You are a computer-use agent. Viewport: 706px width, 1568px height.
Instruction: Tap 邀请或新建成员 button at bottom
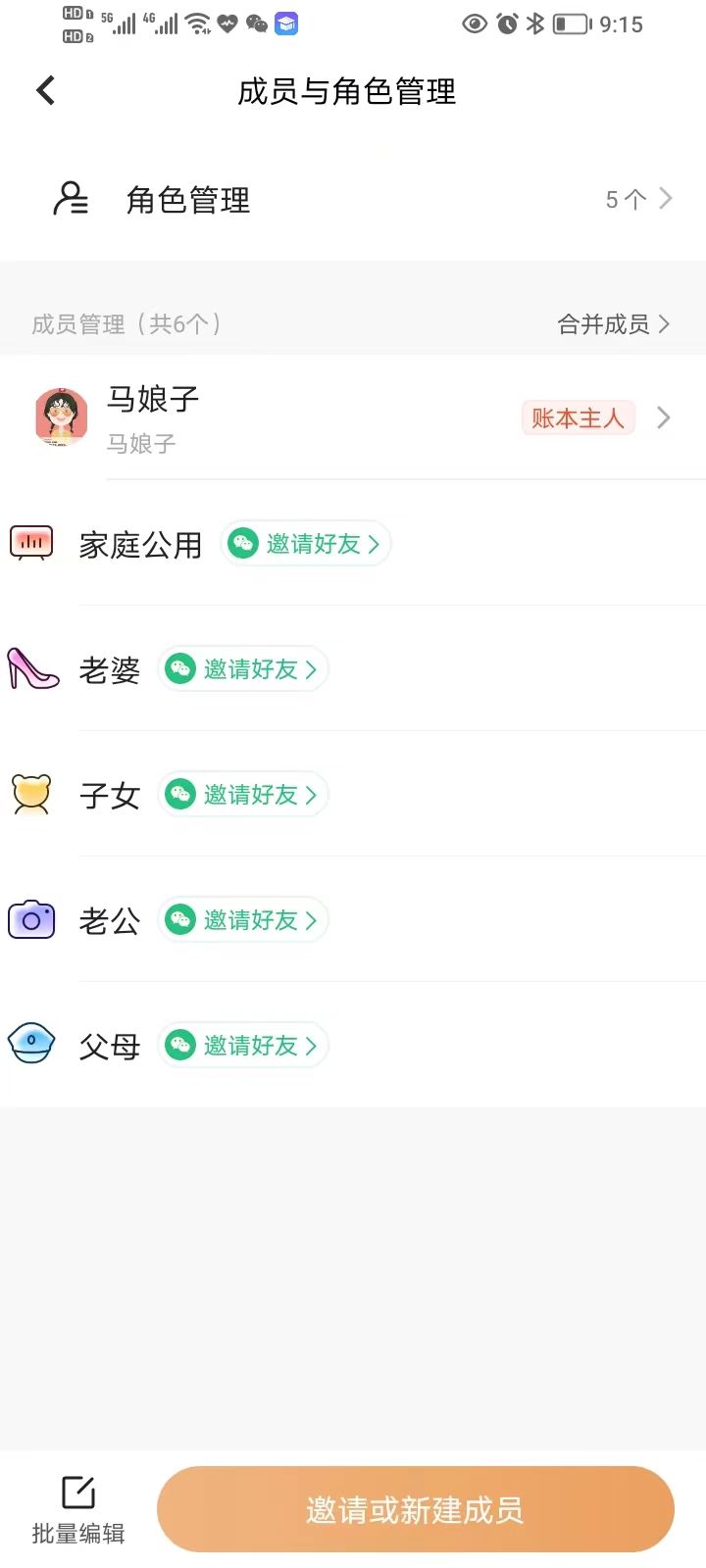click(x=414, y=1509)
